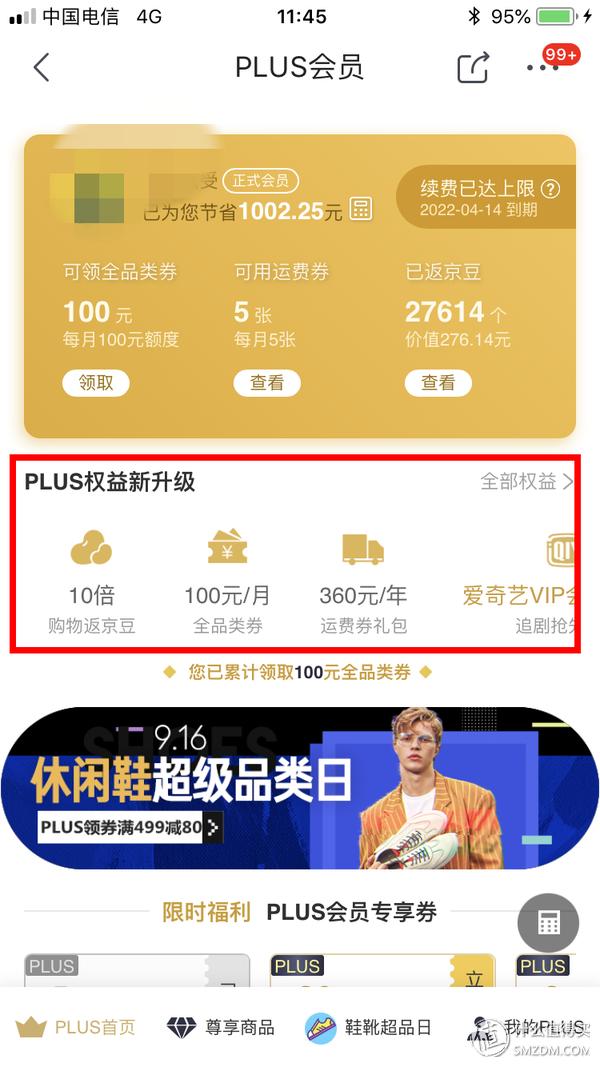Open savings detail icon beside 1002.25元
600x1067 pixels.
[x=362, y=209]
